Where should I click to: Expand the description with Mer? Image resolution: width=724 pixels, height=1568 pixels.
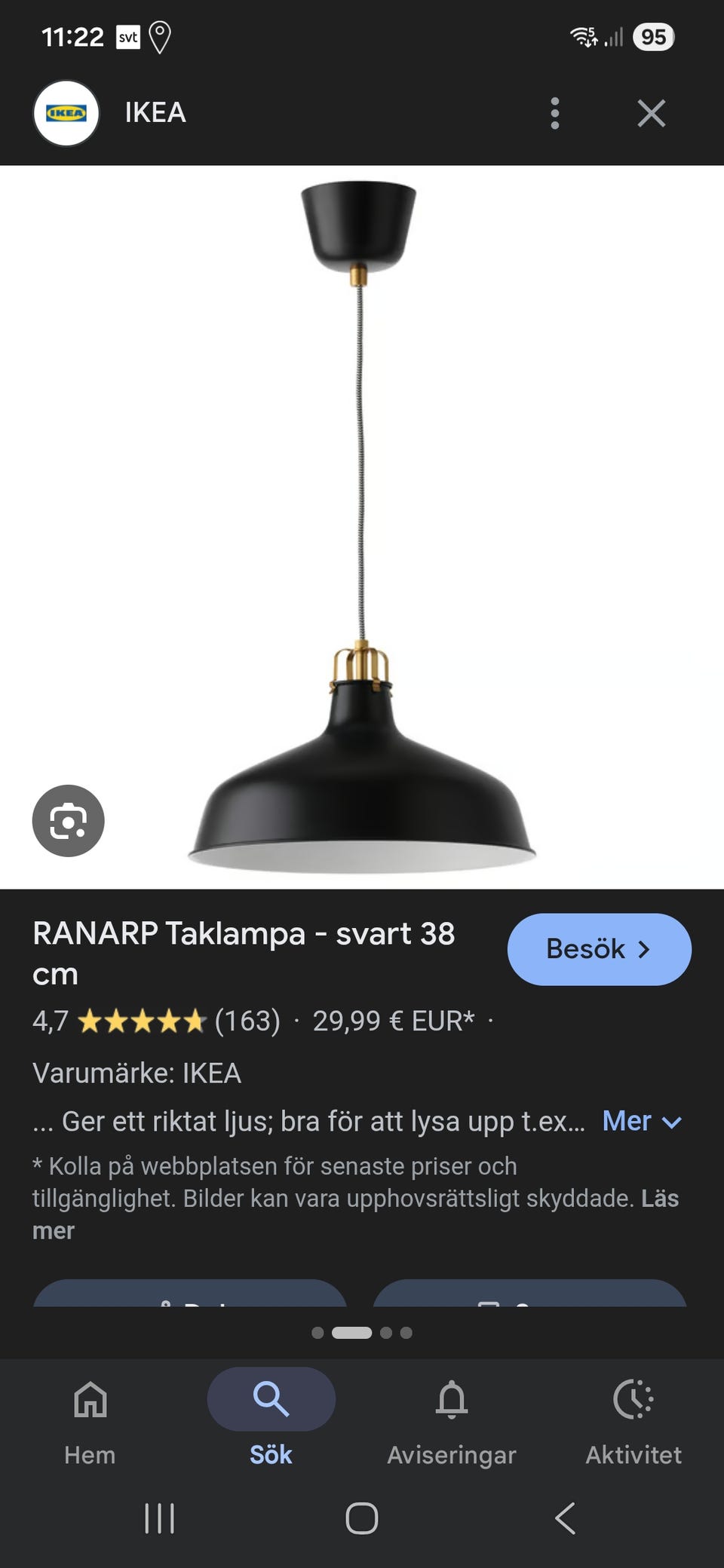[642, 1121]
